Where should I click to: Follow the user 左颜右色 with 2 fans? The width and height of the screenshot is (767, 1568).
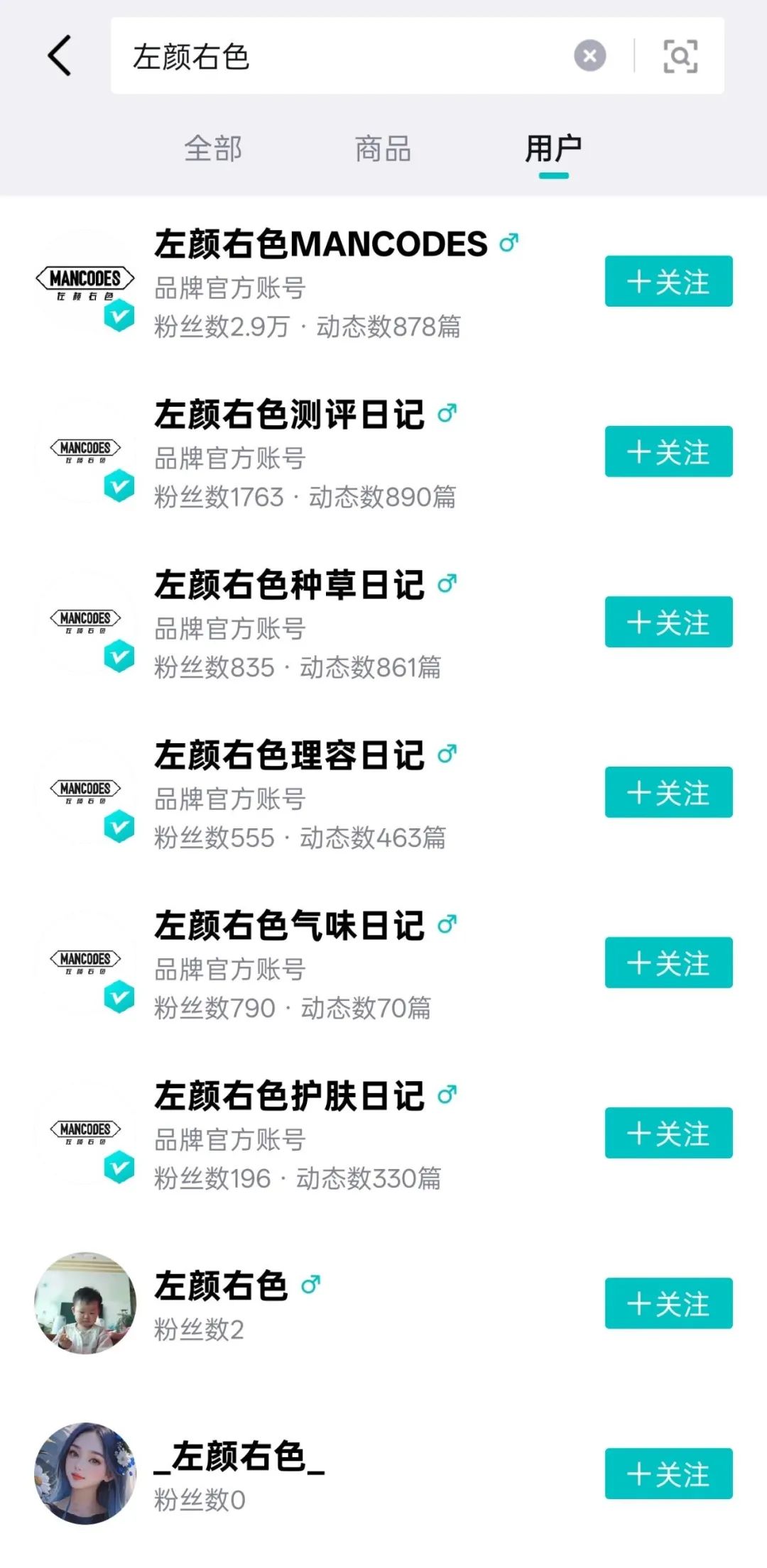[x=668, y=1304]
